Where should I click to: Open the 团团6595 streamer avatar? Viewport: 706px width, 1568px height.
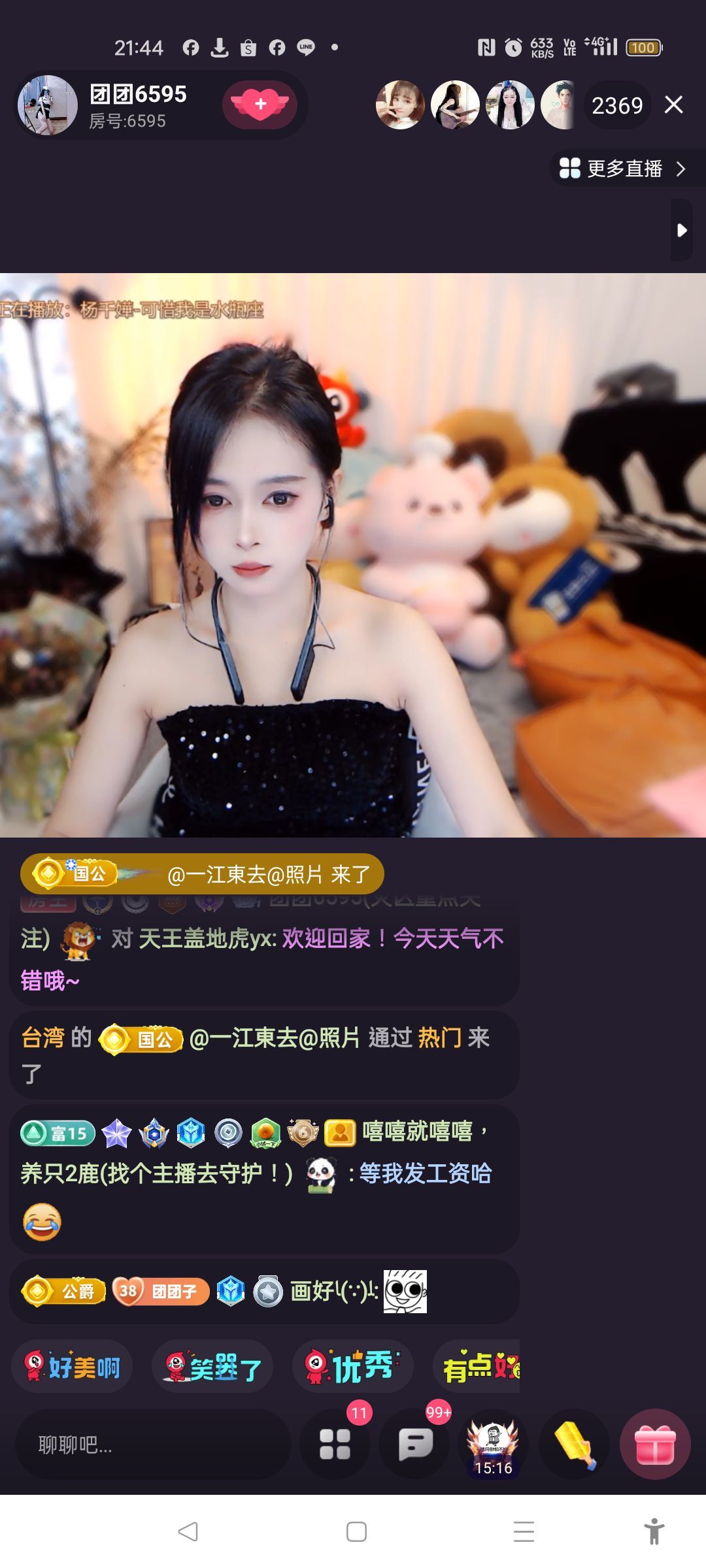[48, 105]
